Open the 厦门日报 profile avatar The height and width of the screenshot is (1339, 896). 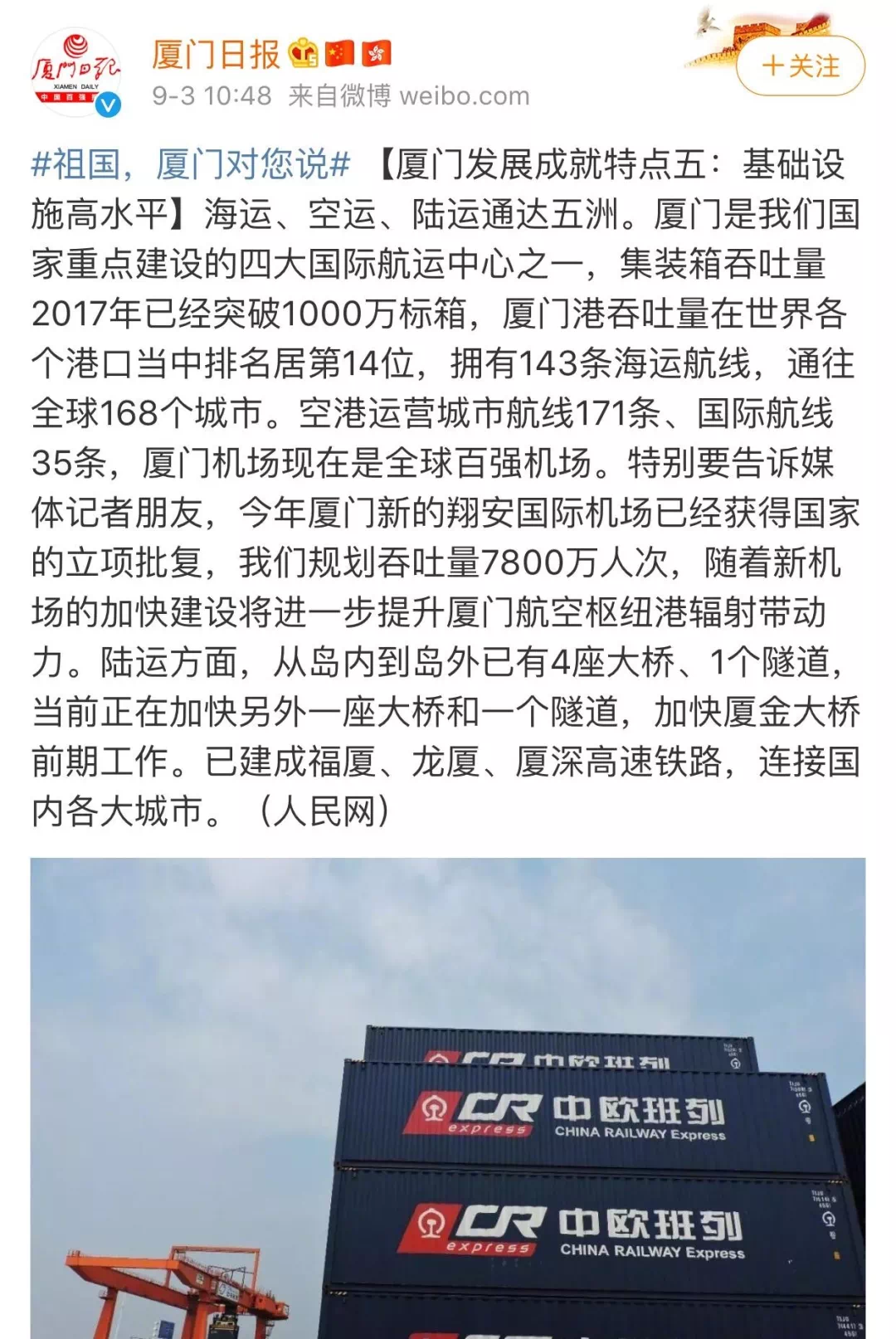pyautogui.click(x=75, y=72)
